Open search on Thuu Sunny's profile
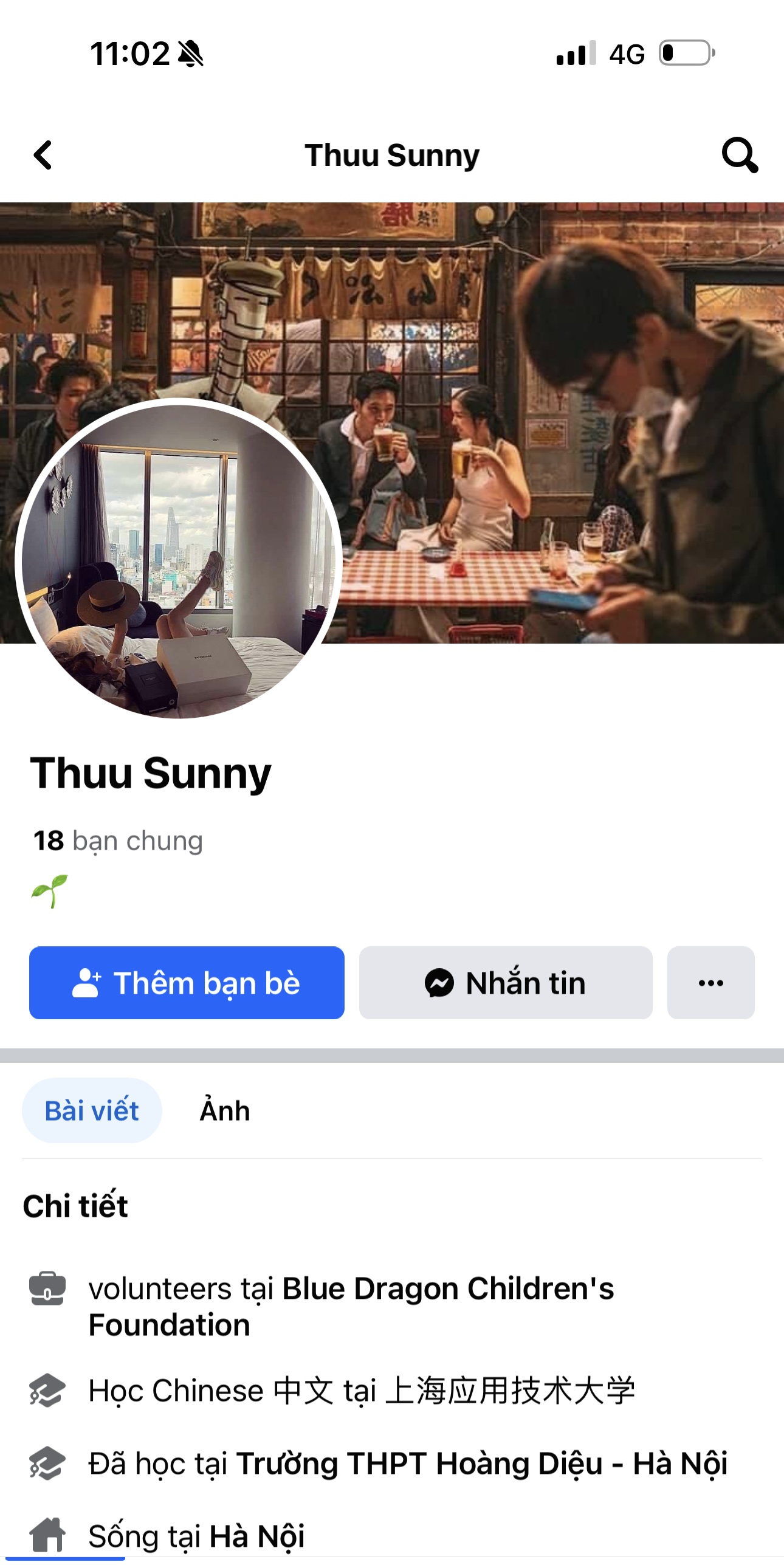Viewport: 784px width, 1565px height. (x=739, y=155)
